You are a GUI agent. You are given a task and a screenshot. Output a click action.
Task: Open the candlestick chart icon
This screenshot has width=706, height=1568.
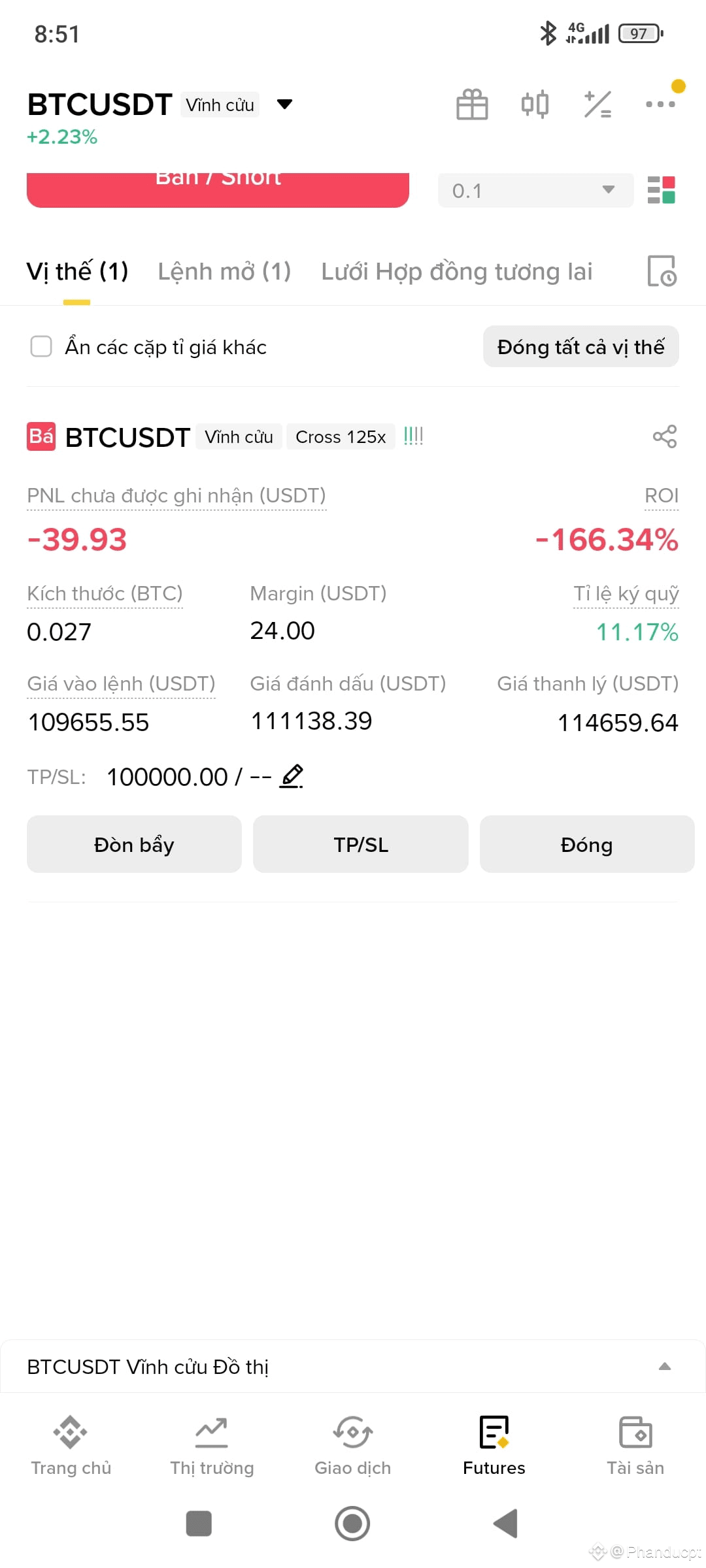click(x=535, y=105)
